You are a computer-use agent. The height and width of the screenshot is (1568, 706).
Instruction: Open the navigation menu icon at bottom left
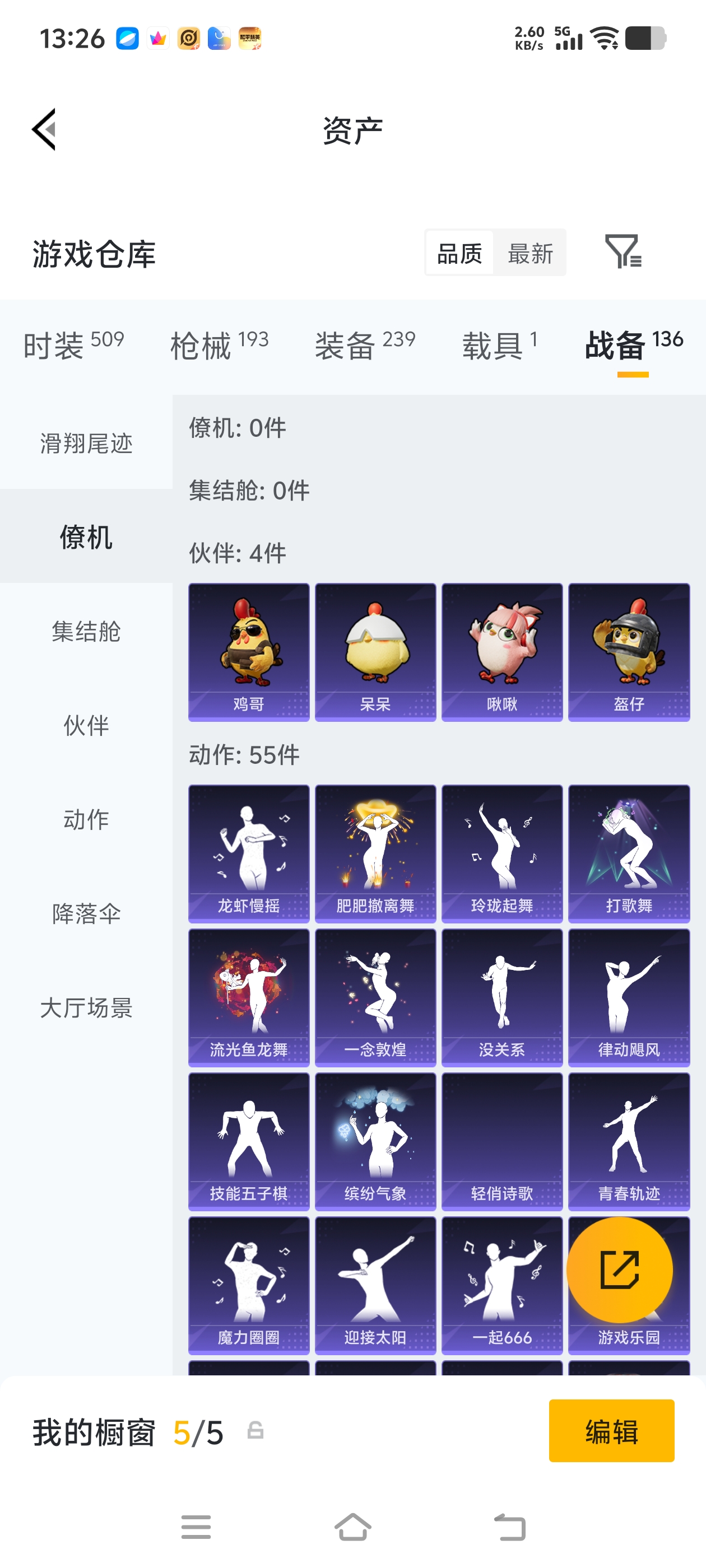(x=196, y=1527)
